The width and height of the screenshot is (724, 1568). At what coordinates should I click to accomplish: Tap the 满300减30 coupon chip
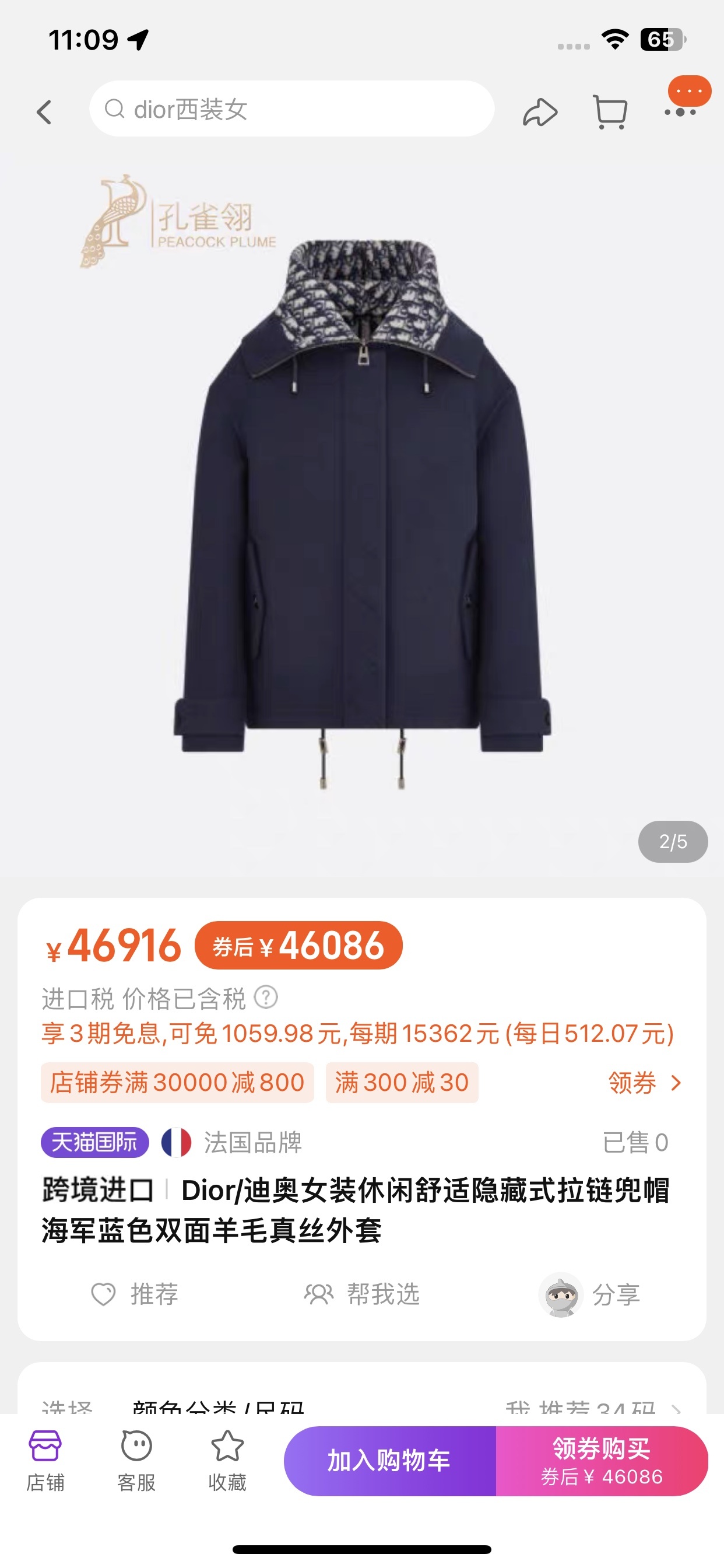402,1082
